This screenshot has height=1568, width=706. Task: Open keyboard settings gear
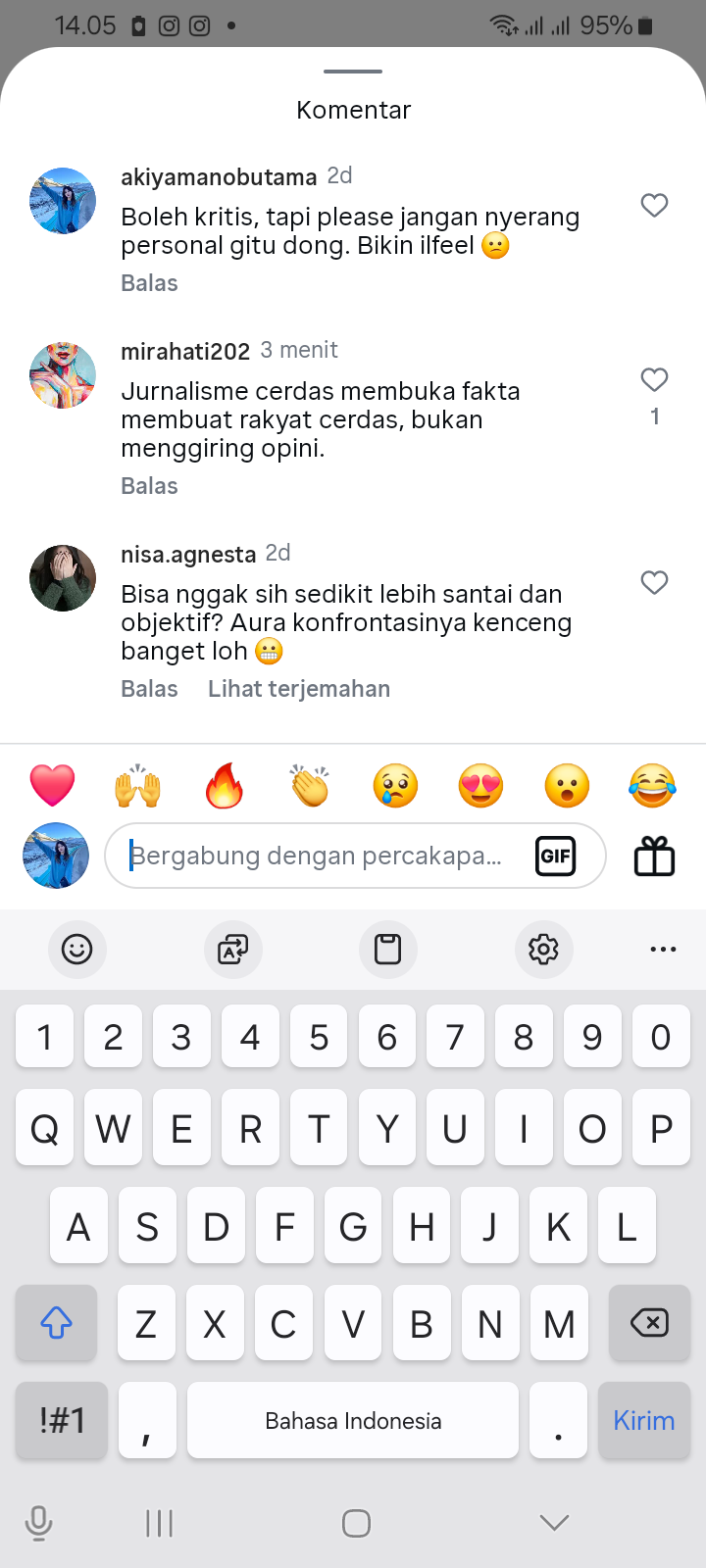click(x=543, y=949)
